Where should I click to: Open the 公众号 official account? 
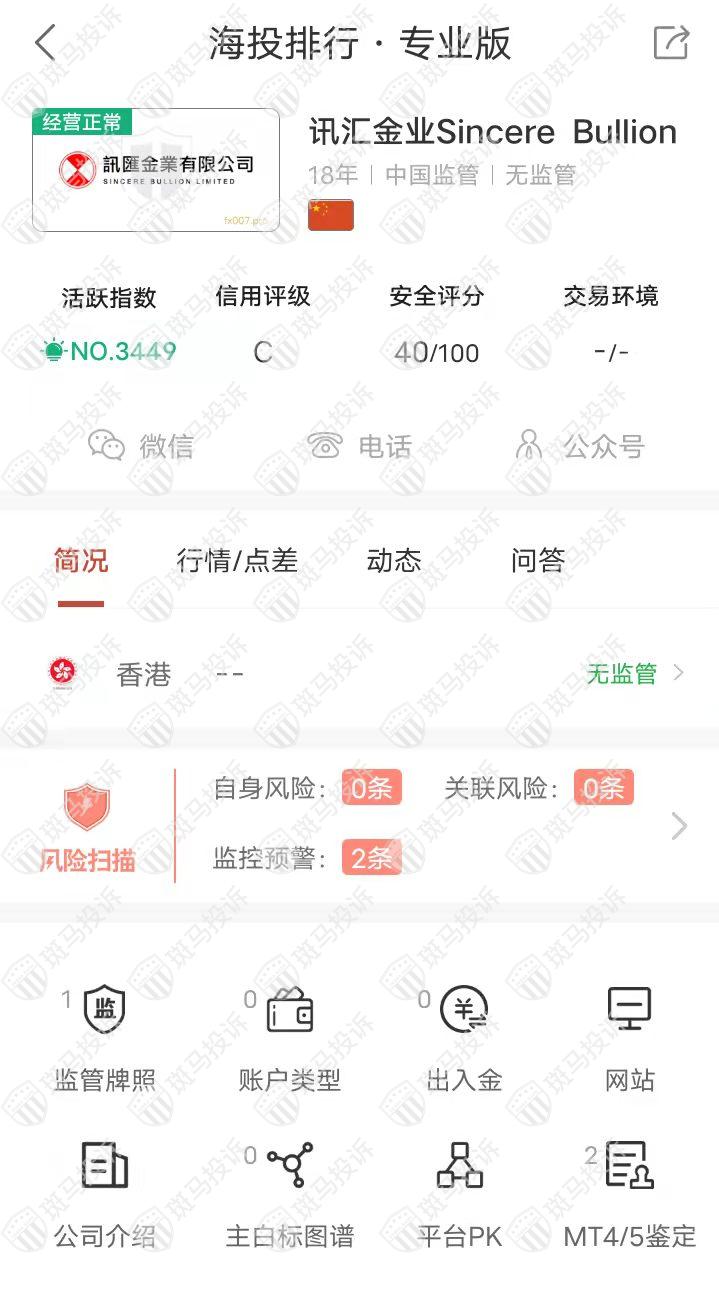pyautogui.click(x=579, y=446)
